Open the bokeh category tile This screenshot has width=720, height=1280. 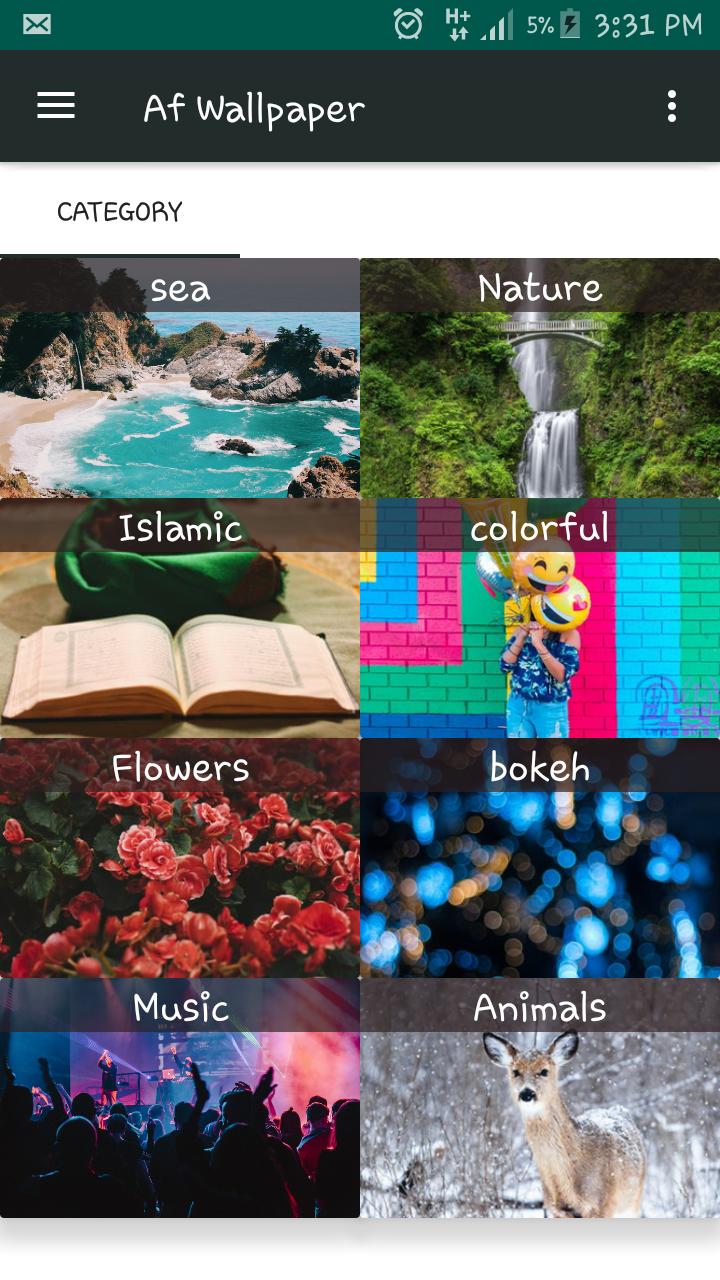coord(540,860)
